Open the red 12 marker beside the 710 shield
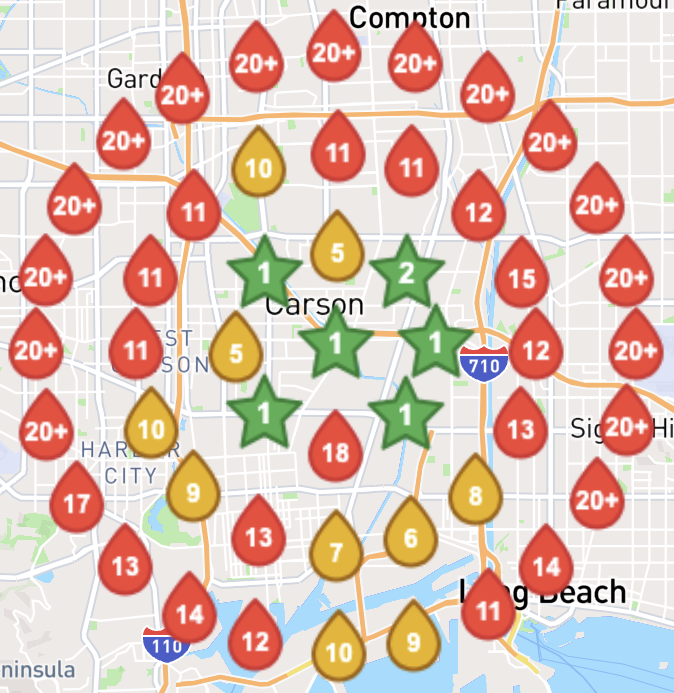The width and height of the screenshot is (674, 693). [x=536, y=349]
